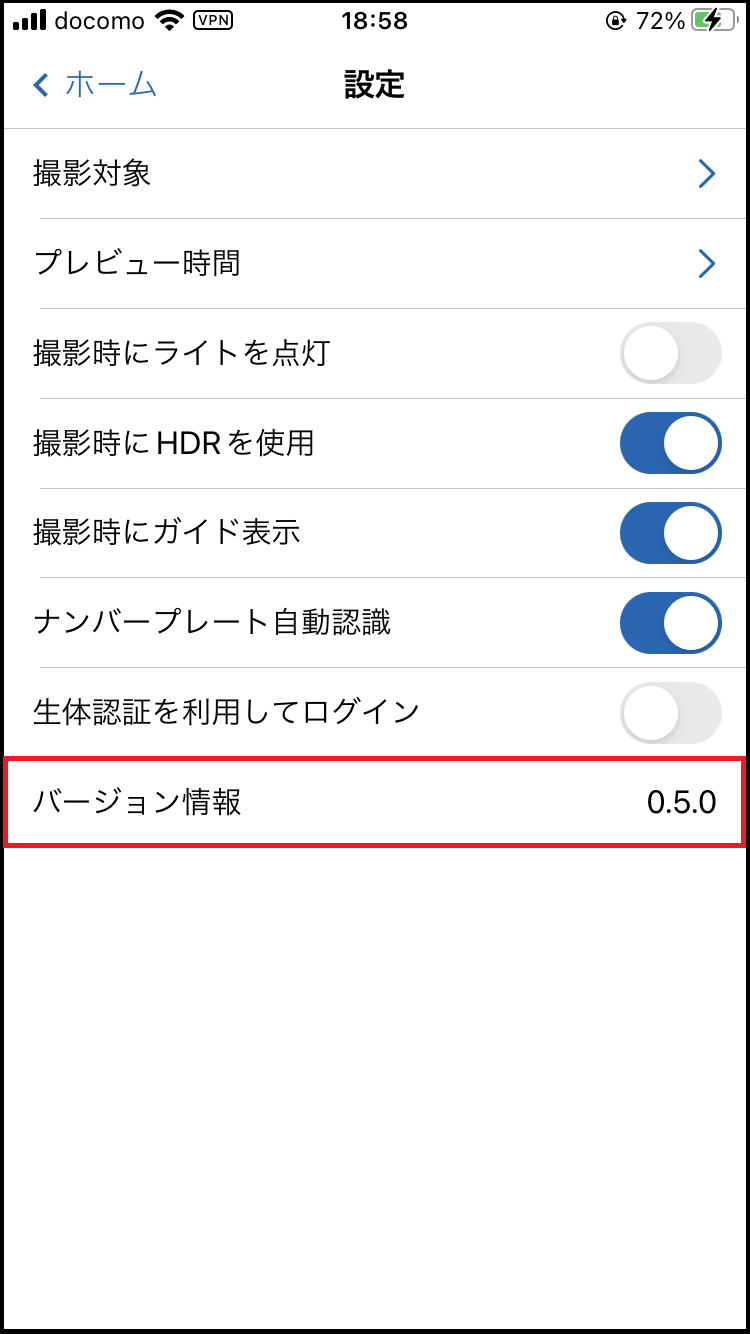The width and height of the screenshot is (750, 1334).
Task: Turn off 撮影時にガイド表示 switch
Action: (x=670, y=533)
